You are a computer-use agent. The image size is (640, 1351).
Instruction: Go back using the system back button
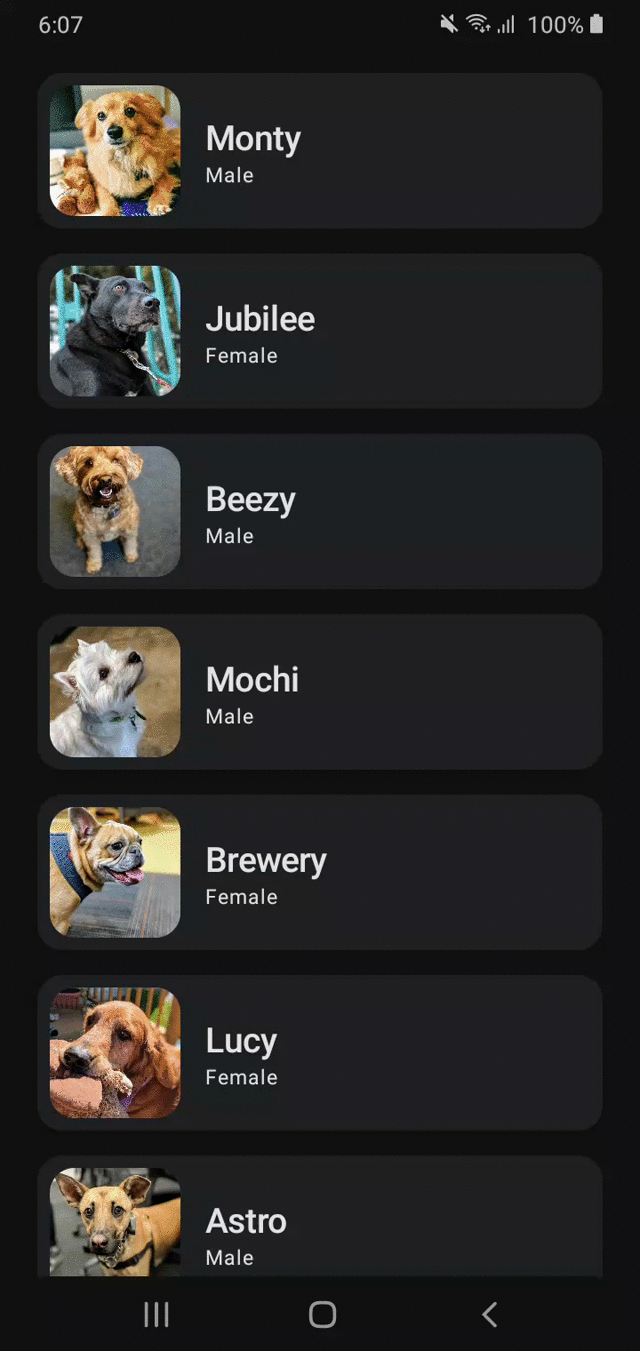(x=489, y=1314)
